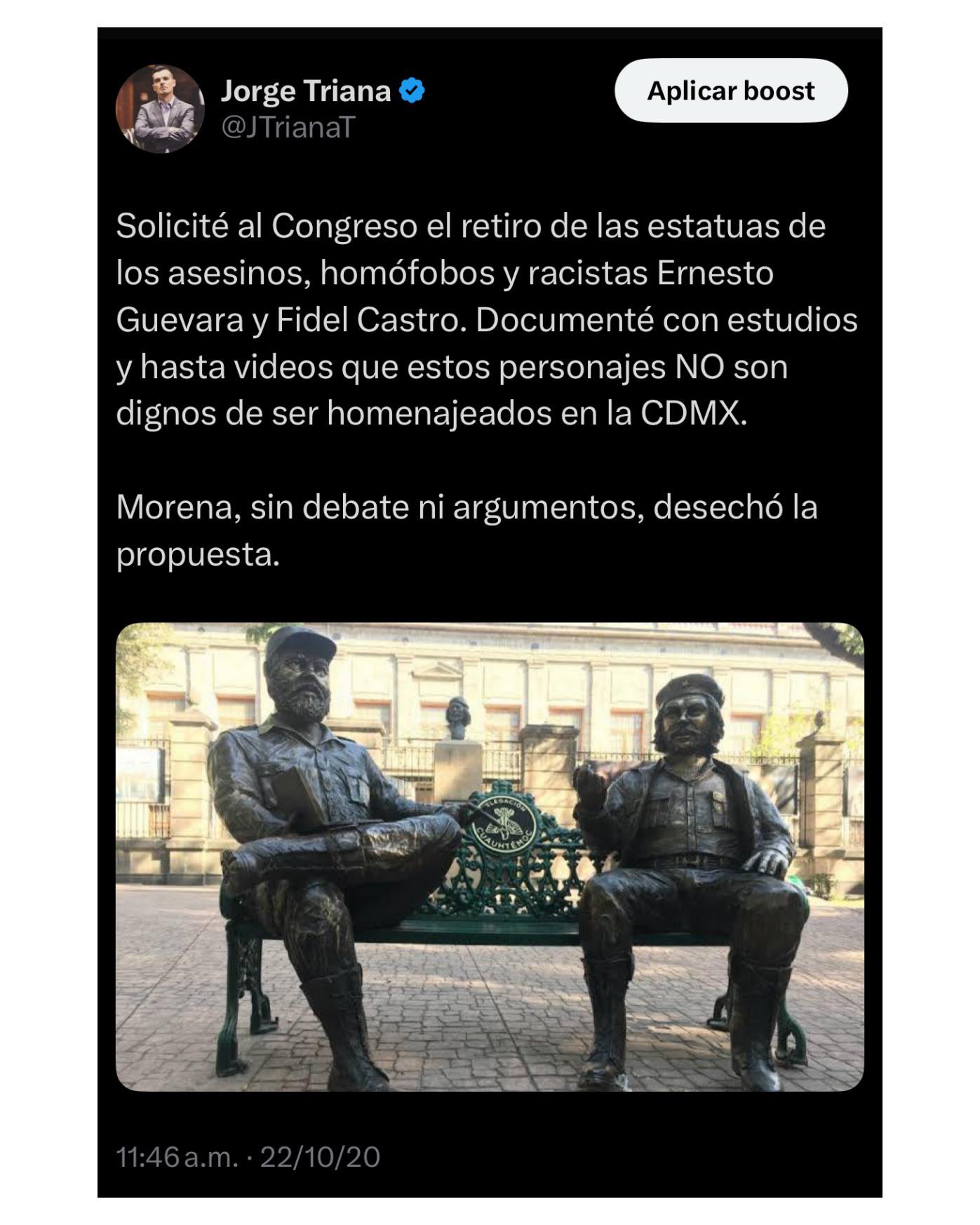The width and height of the screenshot is (980, 1225).
Task: Open the @JTrianaT username handle
Action: 288,128
